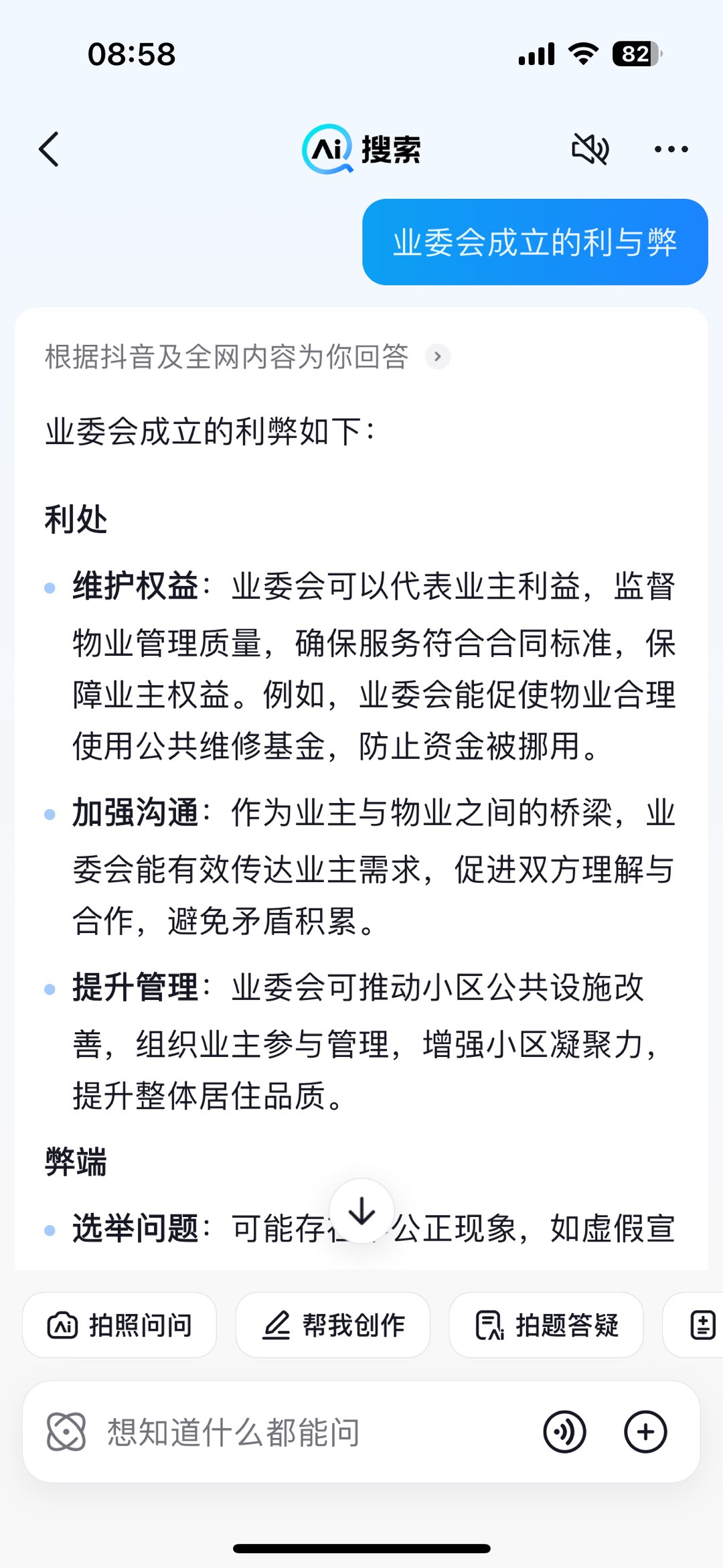Screen dimensions: 723x1568
Task: Toggle the muted speaker icon
Action: 590,149
